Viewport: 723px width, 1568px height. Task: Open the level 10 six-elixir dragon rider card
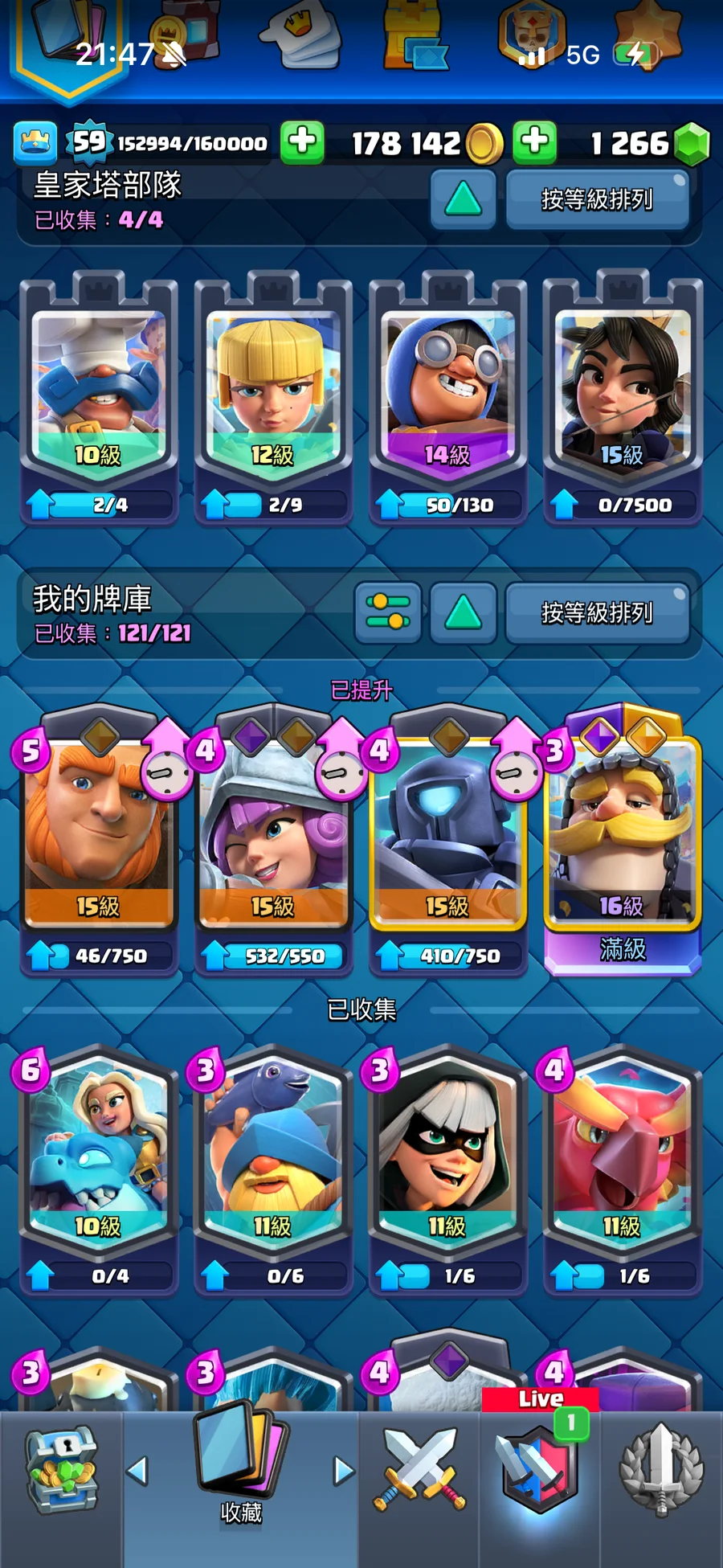99,1169
